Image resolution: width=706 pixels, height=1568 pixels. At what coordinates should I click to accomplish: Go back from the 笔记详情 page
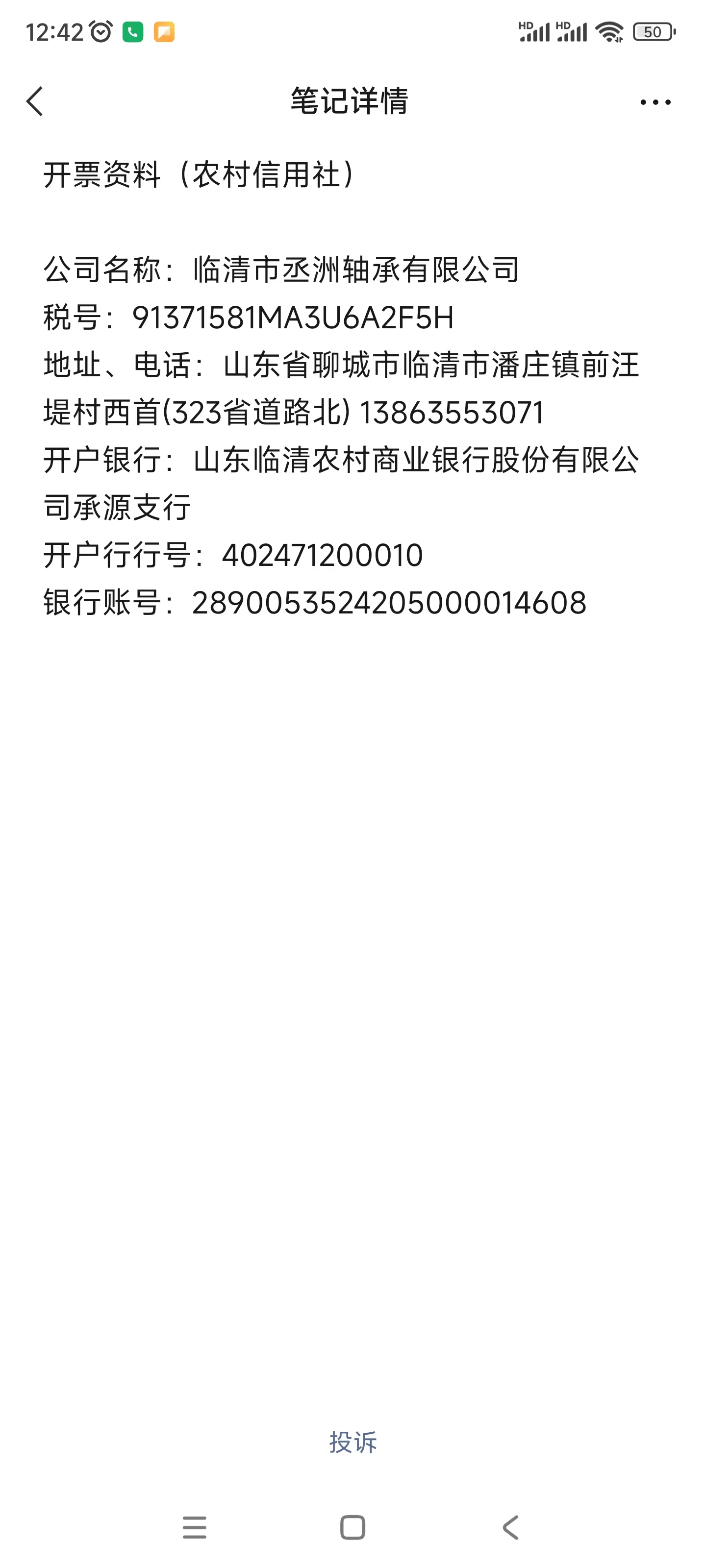pyautogui.click(x=35, y=101)
